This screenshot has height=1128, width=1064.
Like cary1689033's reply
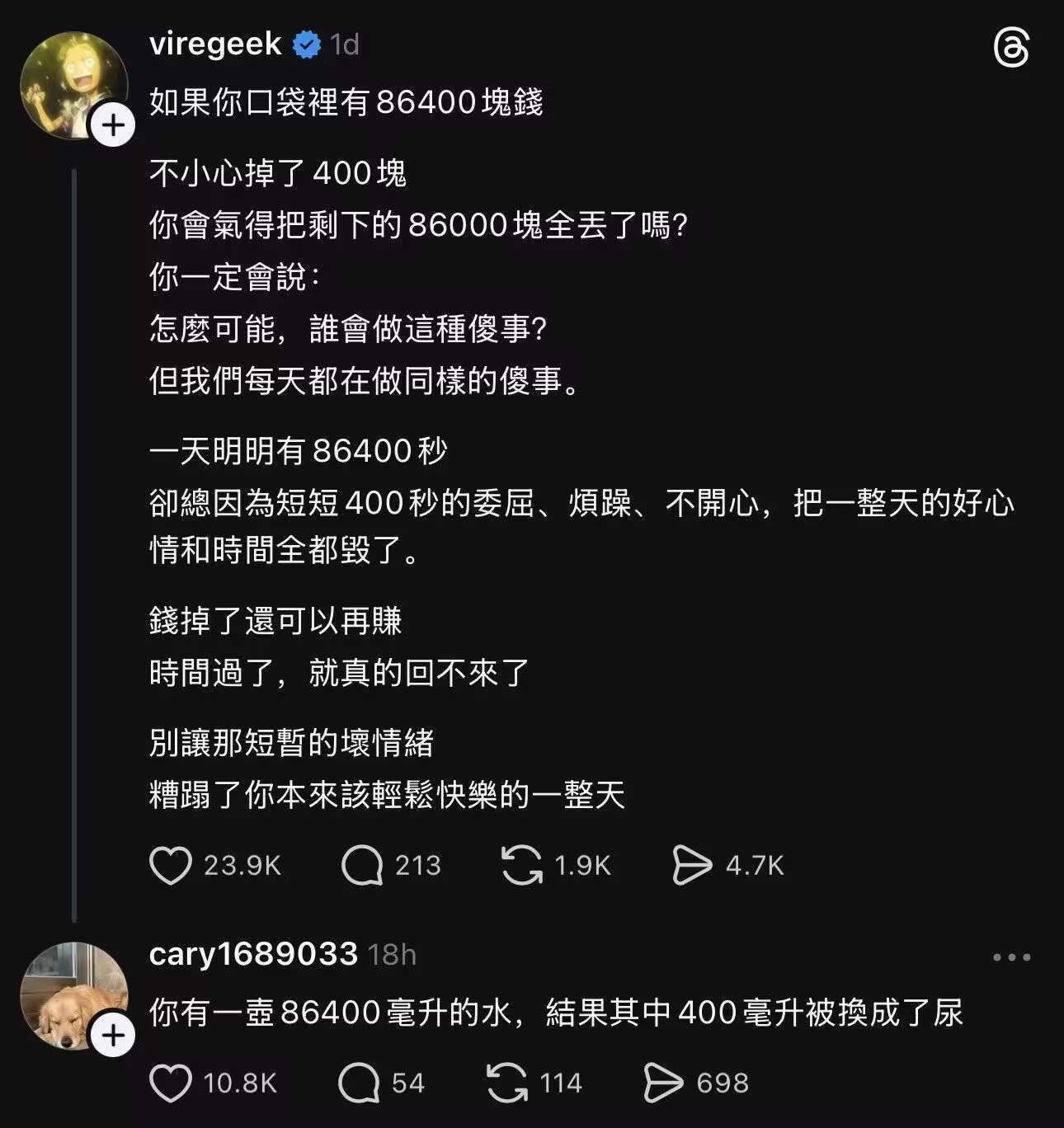tap(170, 1083)
